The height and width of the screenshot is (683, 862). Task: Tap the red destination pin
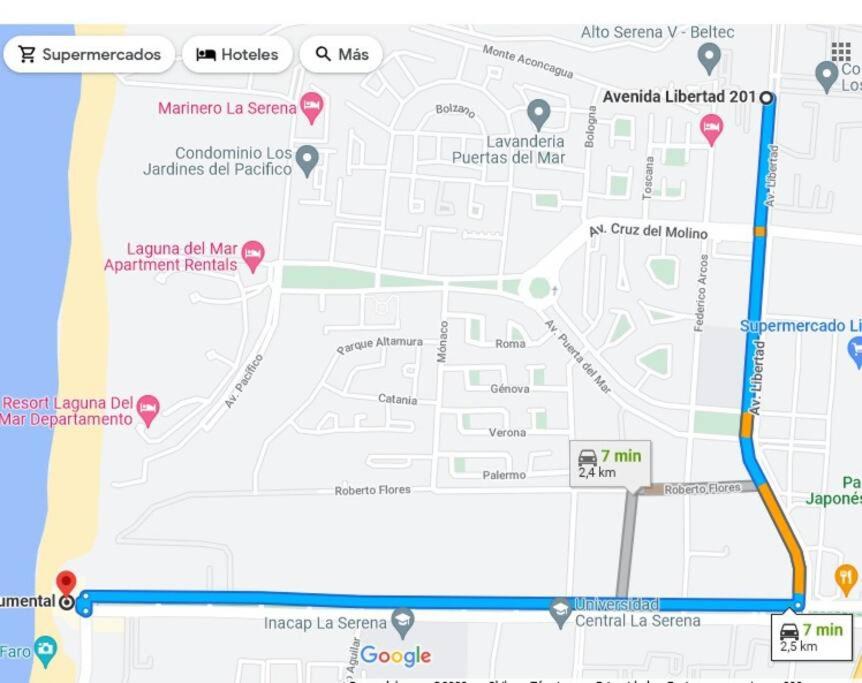(x=66, y=583)
